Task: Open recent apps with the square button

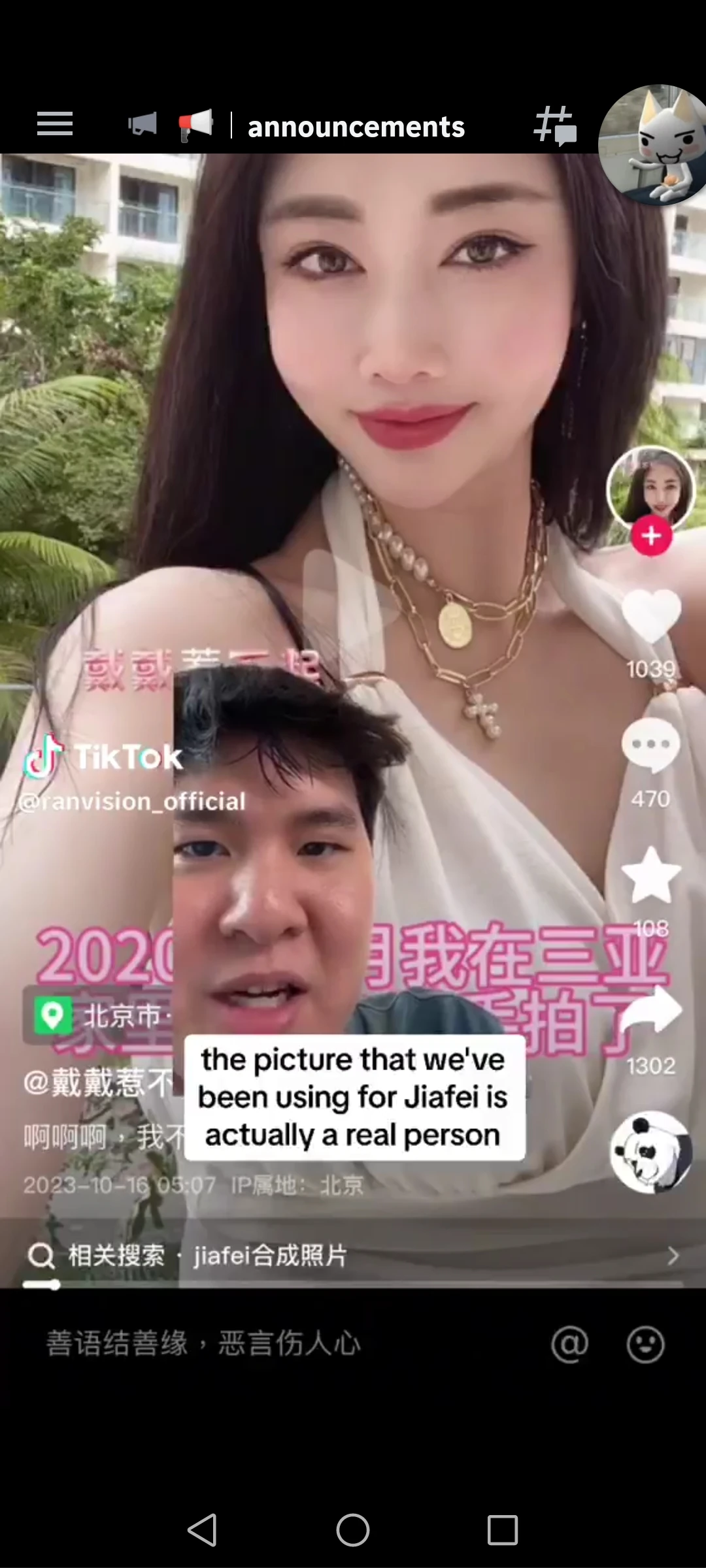Action: point(503,1529)
